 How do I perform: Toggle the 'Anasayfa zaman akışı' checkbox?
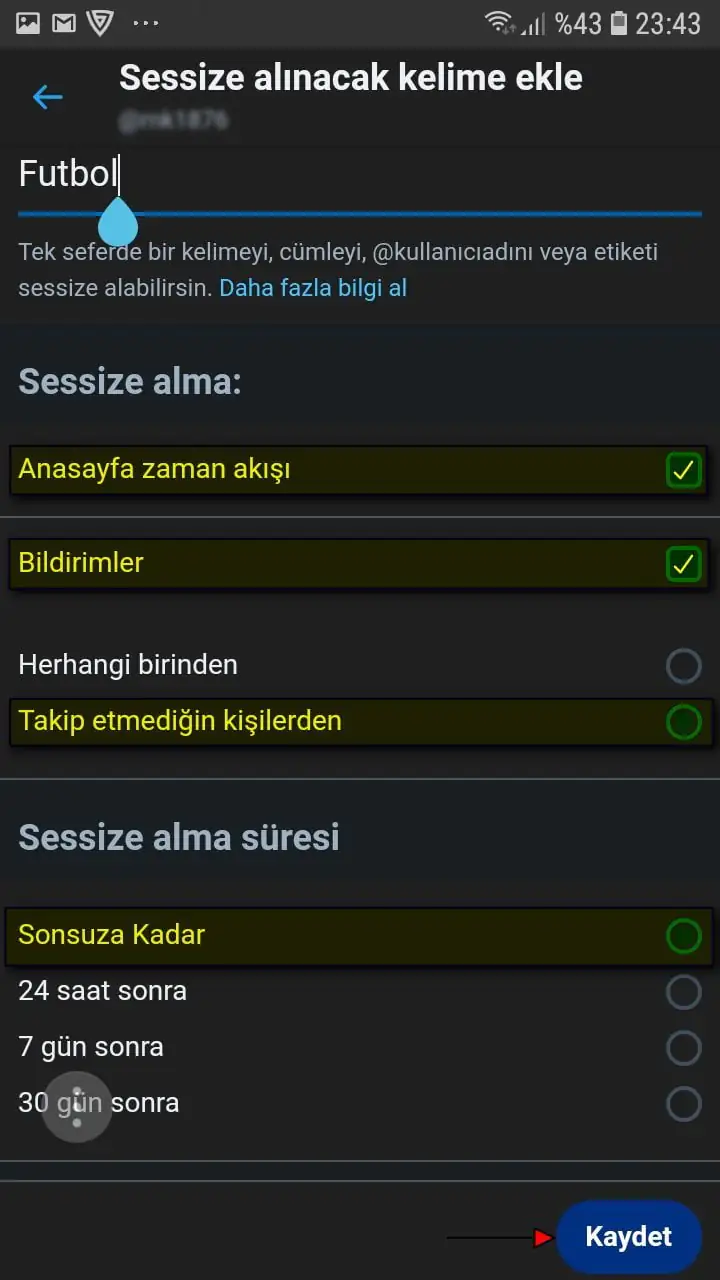(684, 470)
